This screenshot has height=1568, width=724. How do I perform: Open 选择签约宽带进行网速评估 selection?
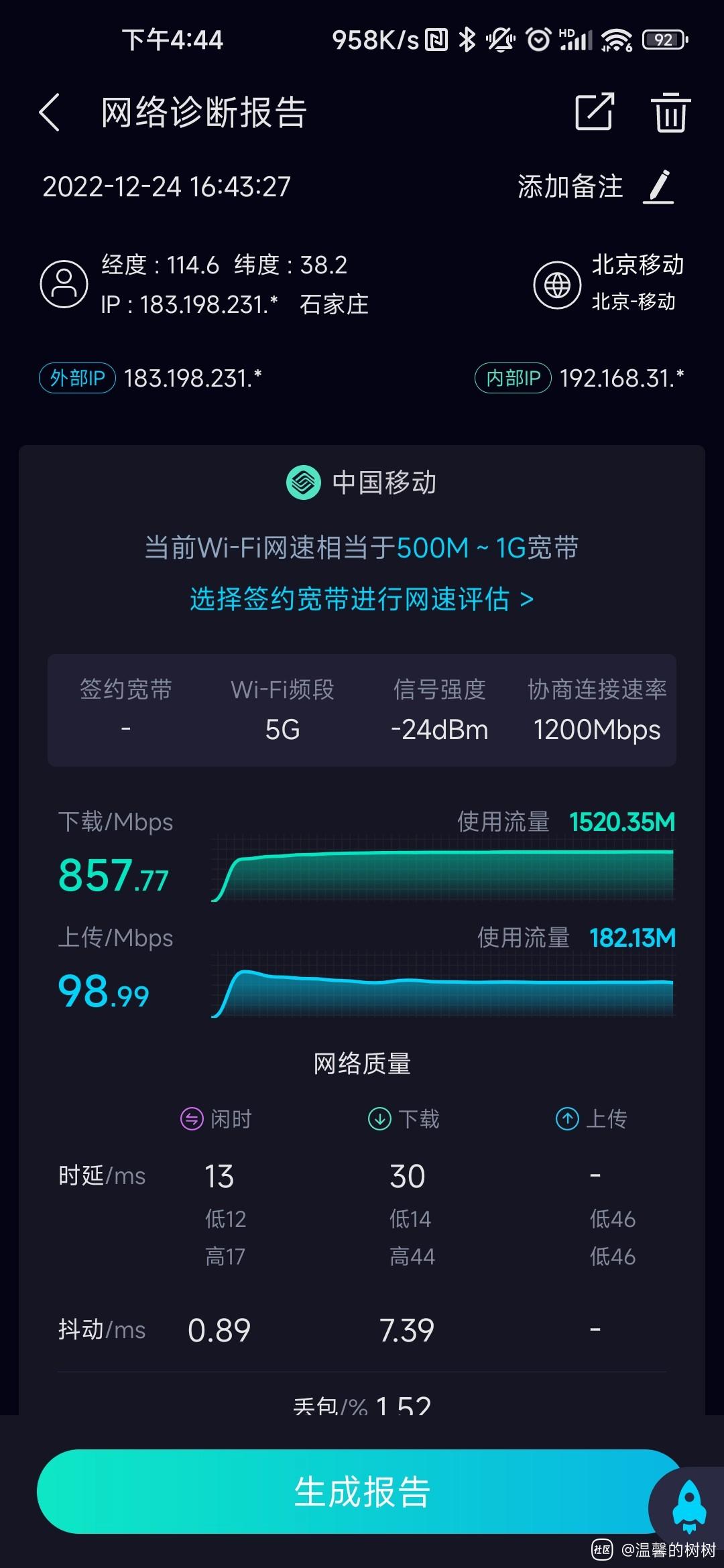click(x=358, y=601)
